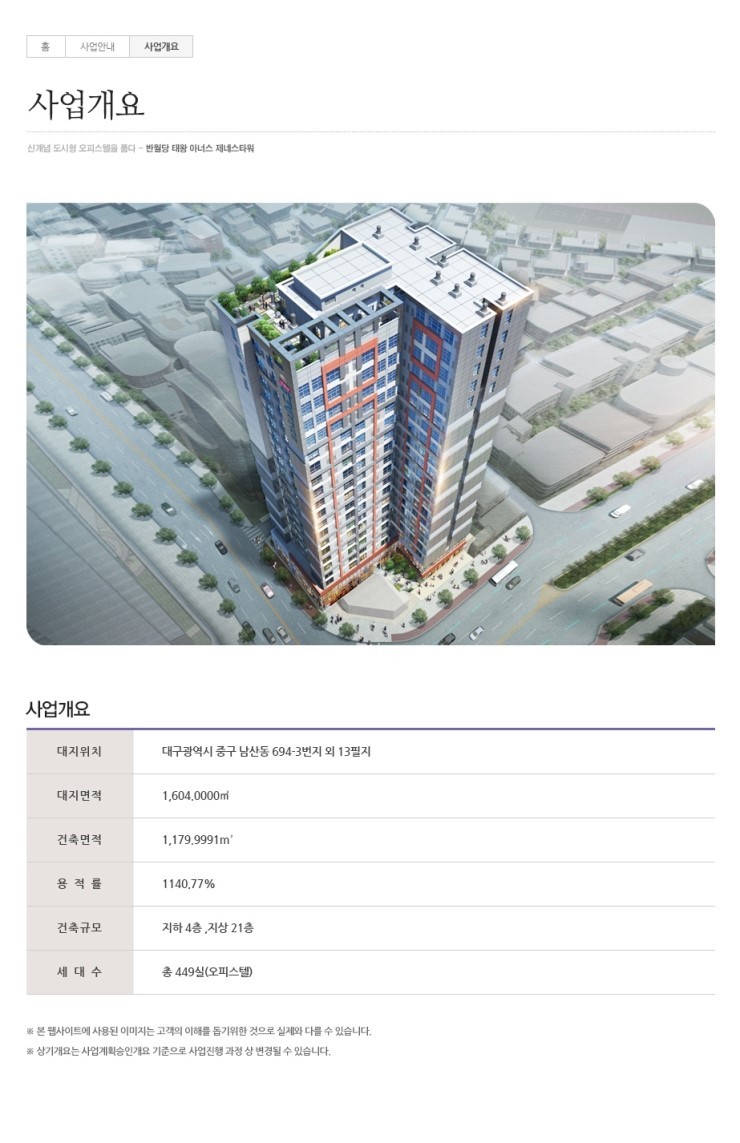Viewport: 740px width, 1143px height.
Task: Select the 사업개요 breadcrumb tab
Action: click(x=161, y=47)
